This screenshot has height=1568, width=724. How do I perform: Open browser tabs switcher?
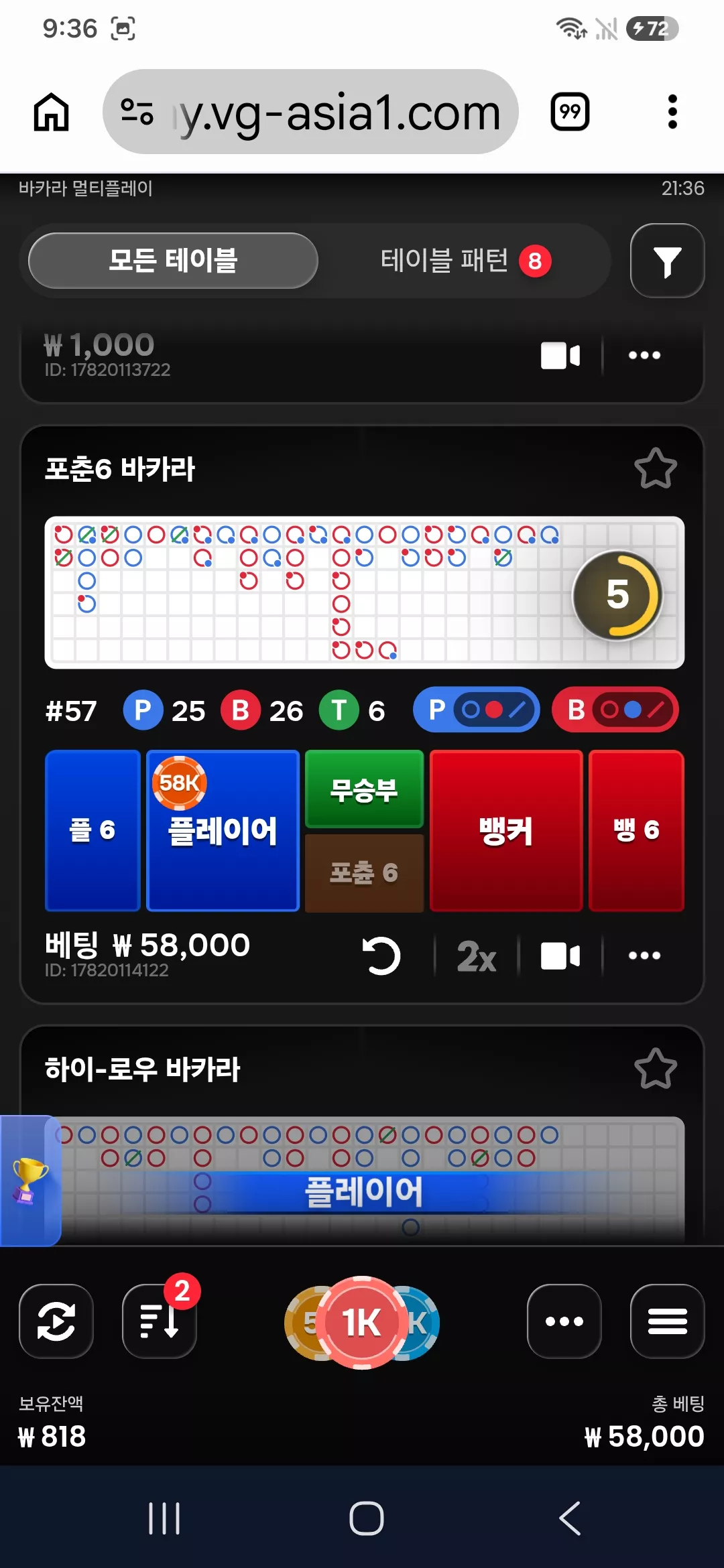570,111
